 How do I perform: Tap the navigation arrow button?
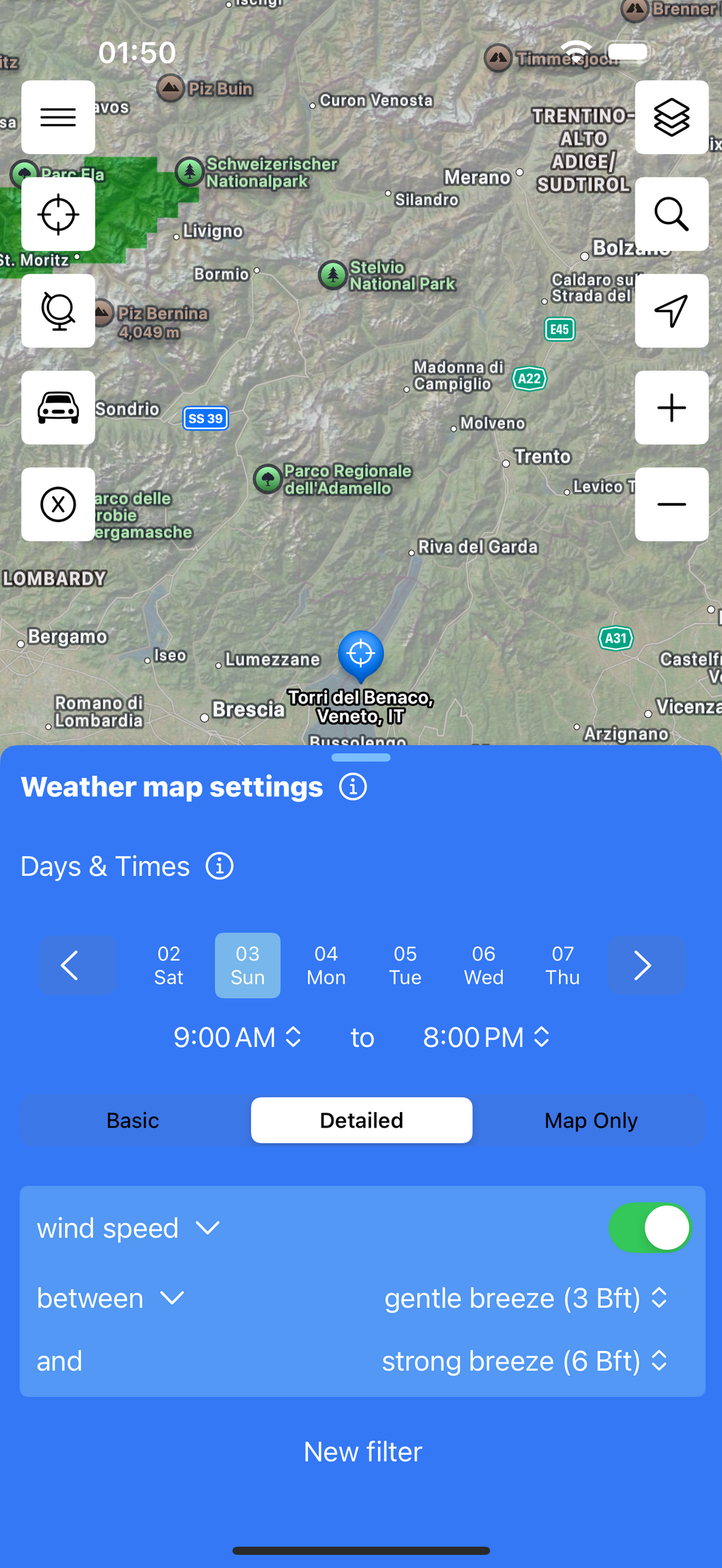point(671,311)
